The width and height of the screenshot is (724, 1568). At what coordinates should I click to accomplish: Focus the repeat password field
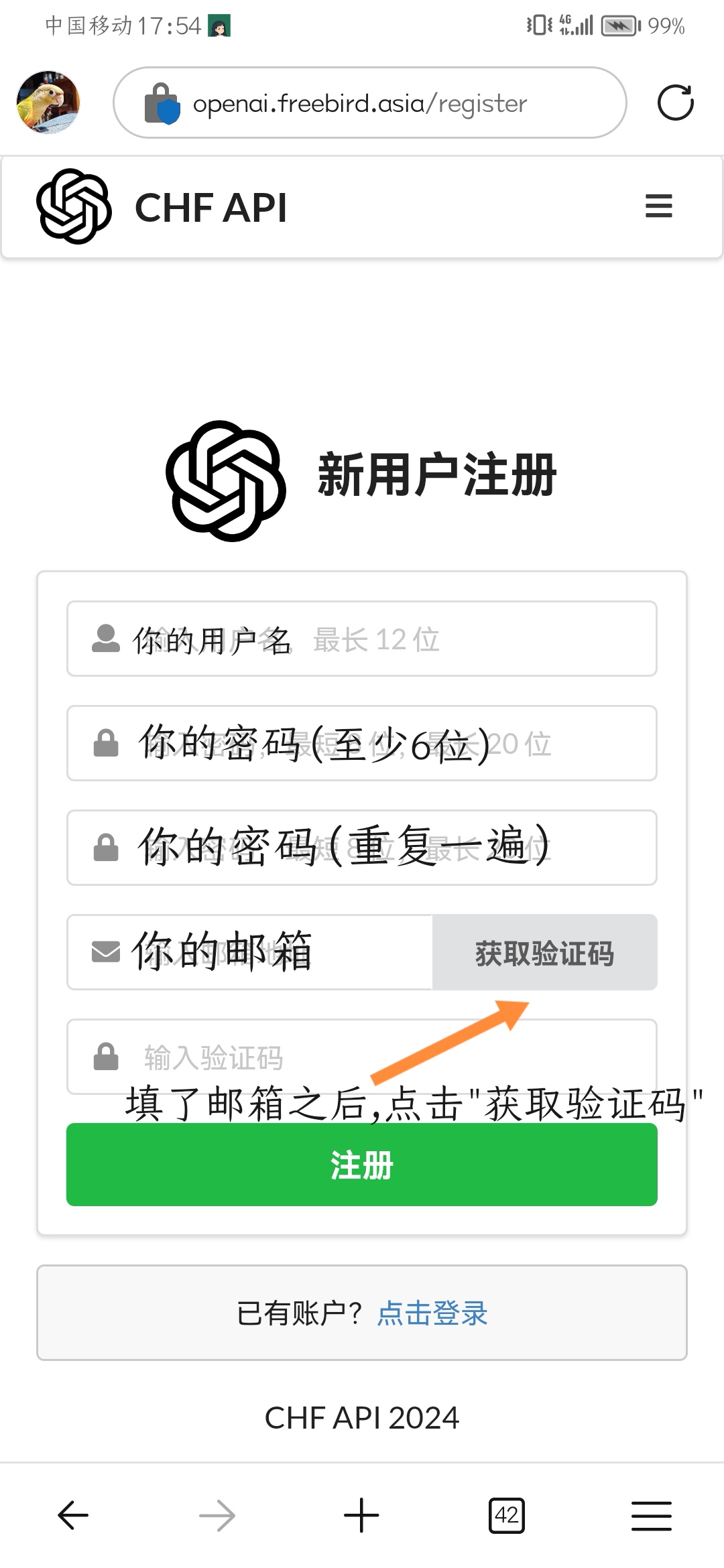click(x=375, y=848)
